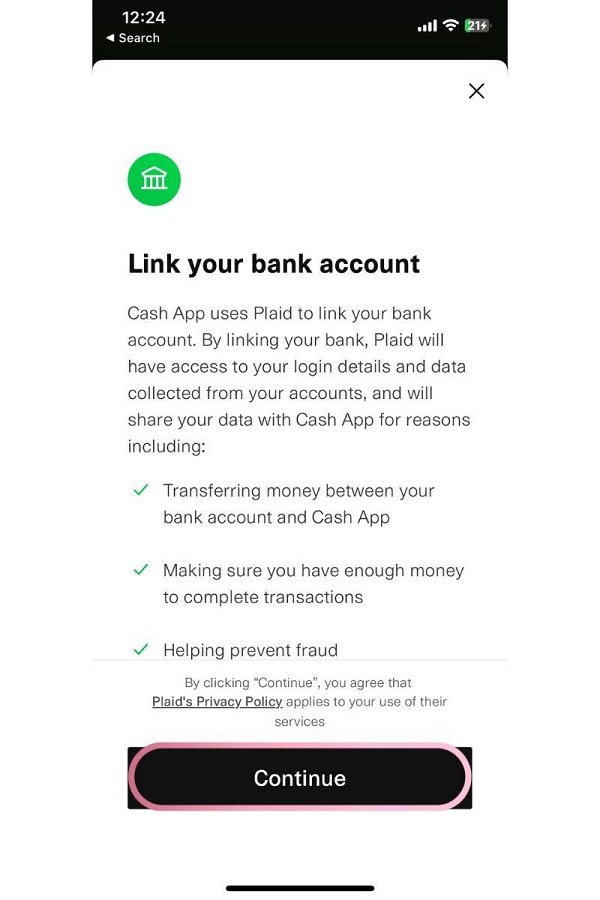Open Plaid's Privacy Policy link
This screenshot has width=600, height=900.
coord(217,702)
